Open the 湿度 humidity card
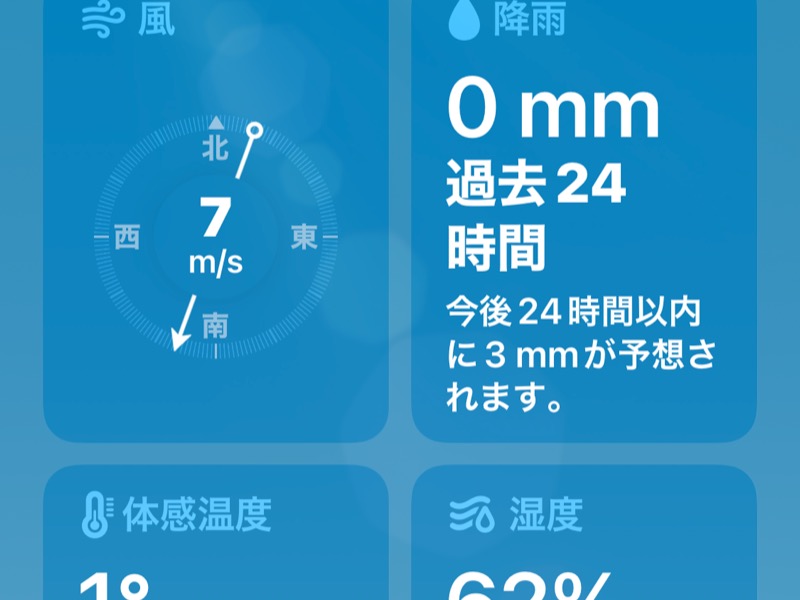 coord(583,535)
